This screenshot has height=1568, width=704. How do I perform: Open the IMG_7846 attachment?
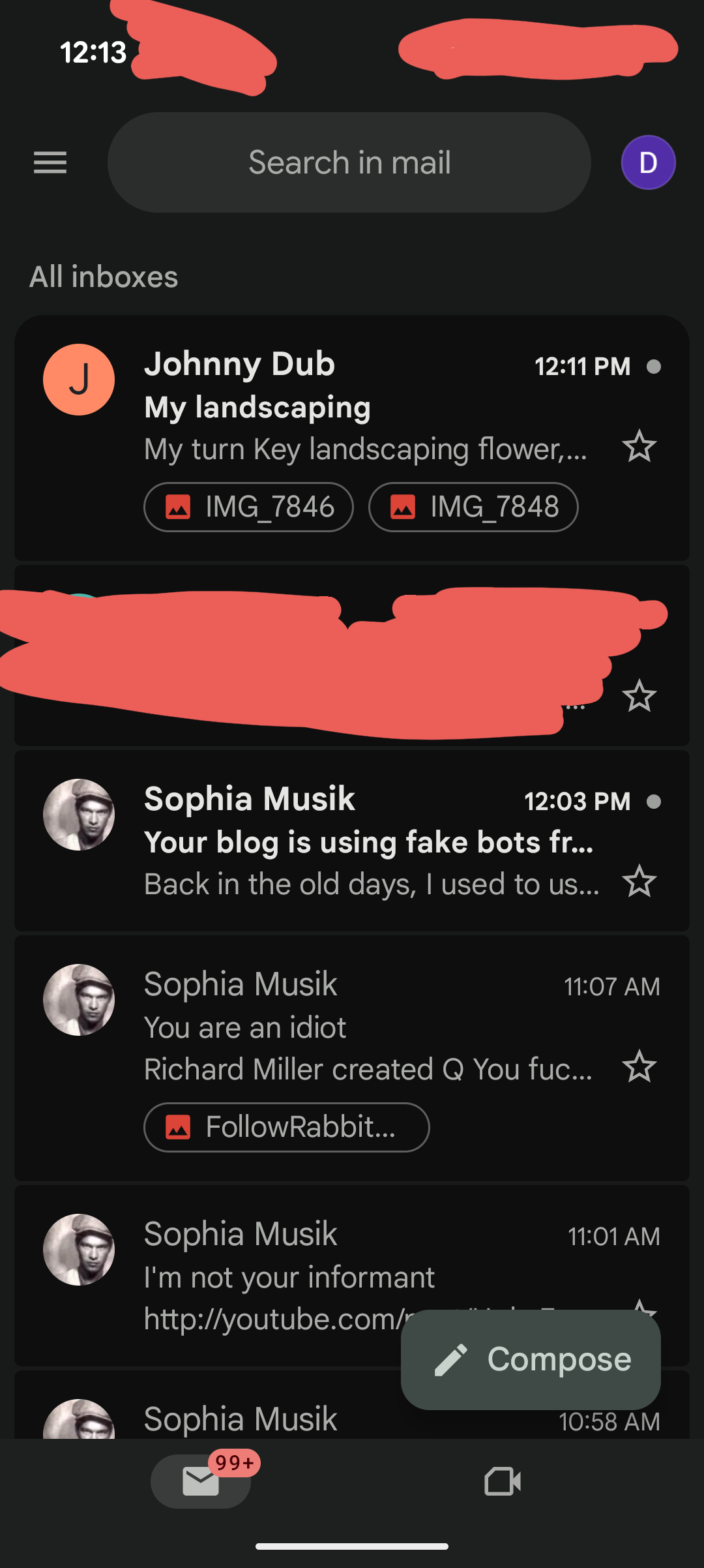tap(249, 507)
